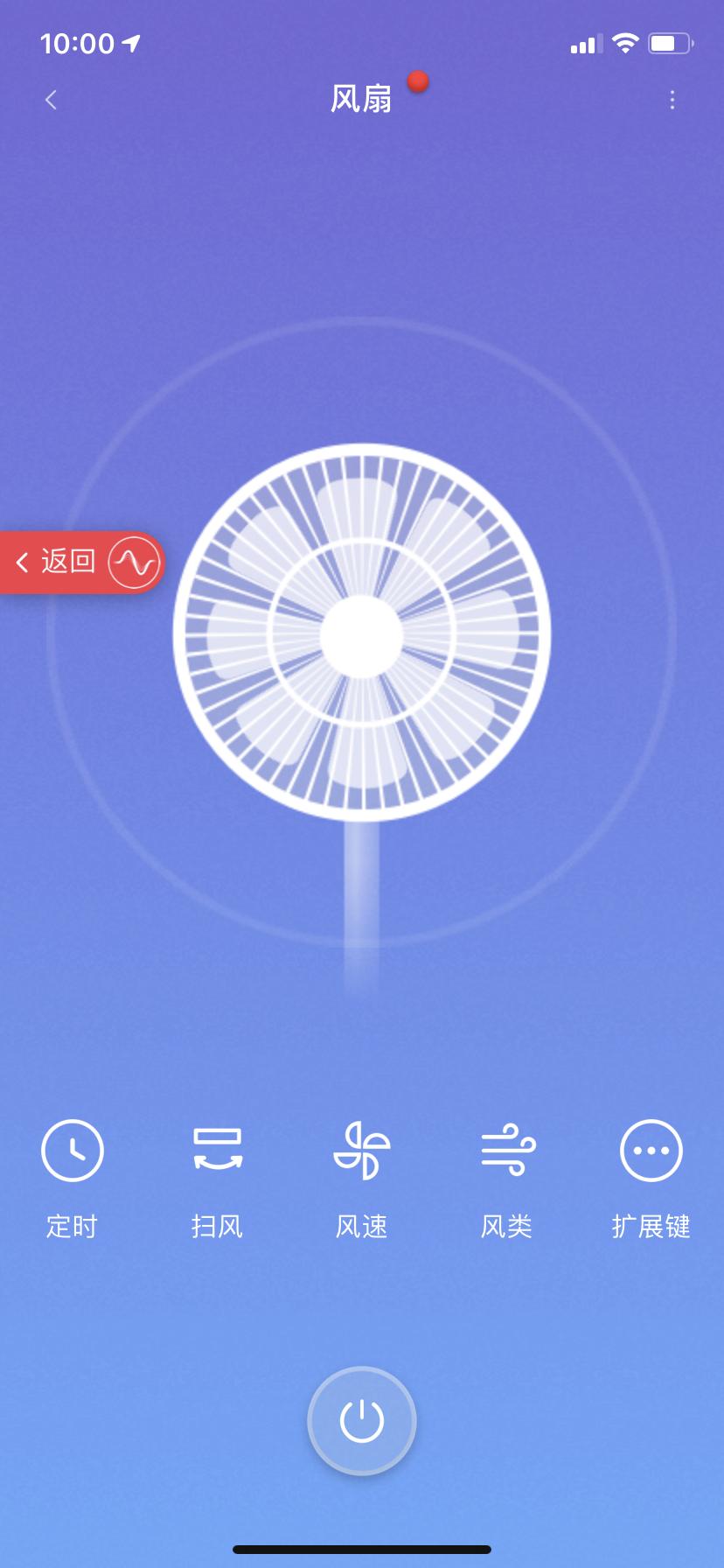This screenshot has height=1568, width=724.
Task: Tap the 风速 label text
Action: coord(362,1226)
